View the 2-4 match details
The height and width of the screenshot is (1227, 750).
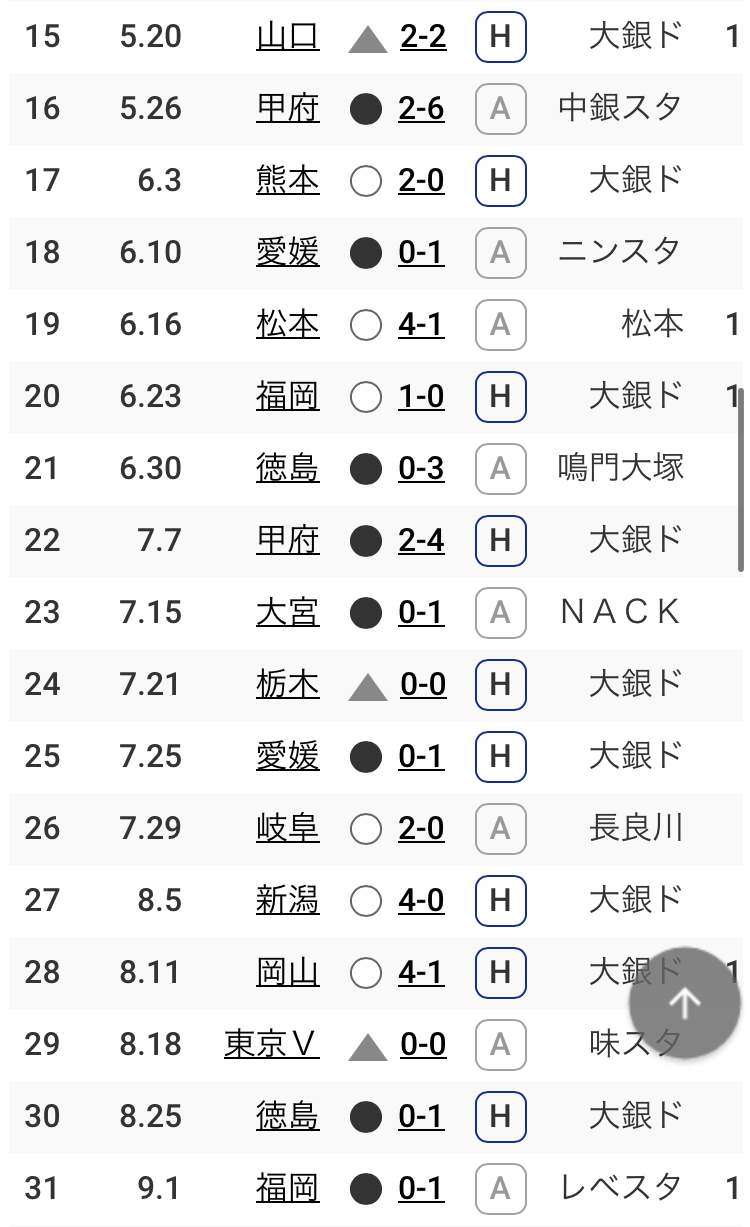[421, 541]
